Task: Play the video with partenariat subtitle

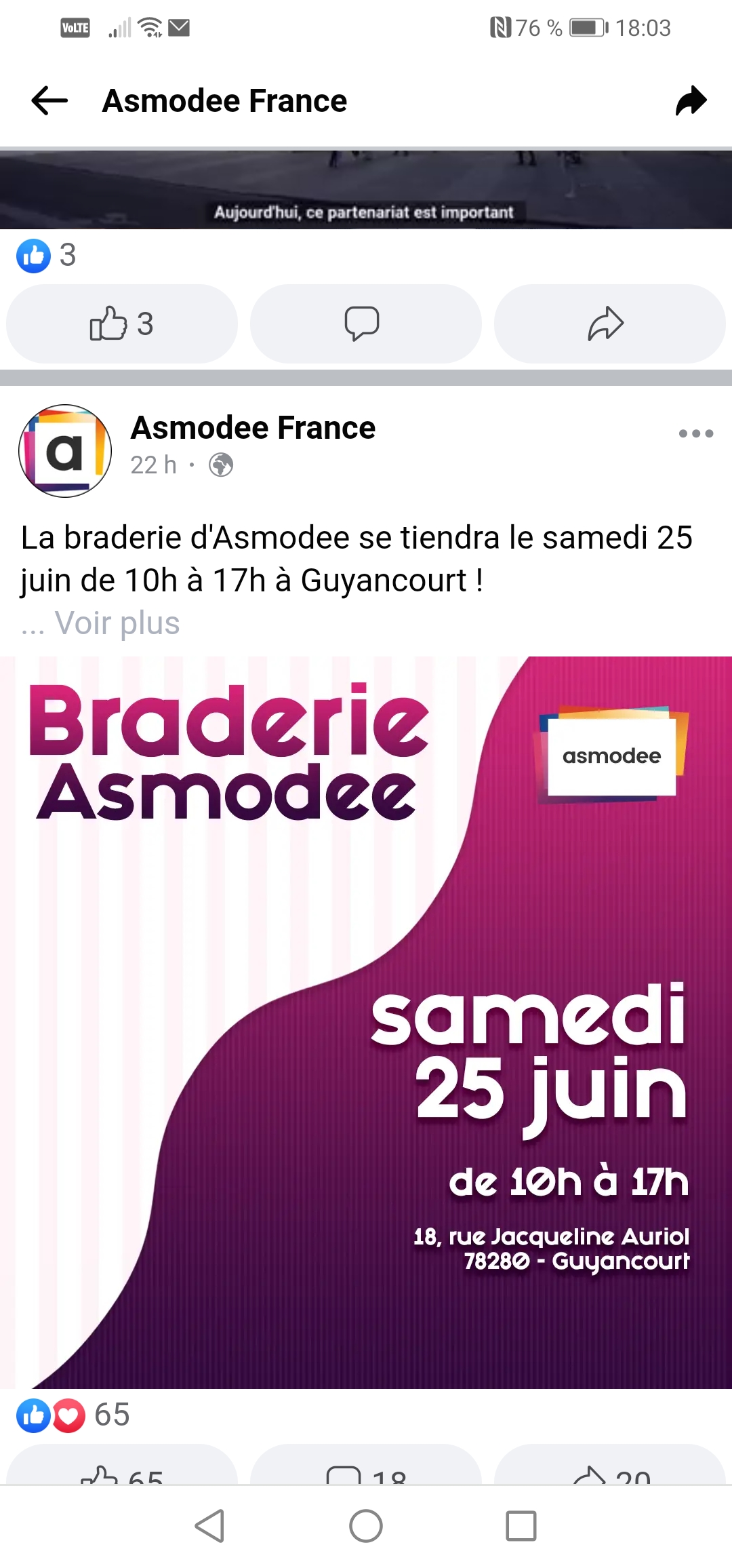Action: coord(366,190)
